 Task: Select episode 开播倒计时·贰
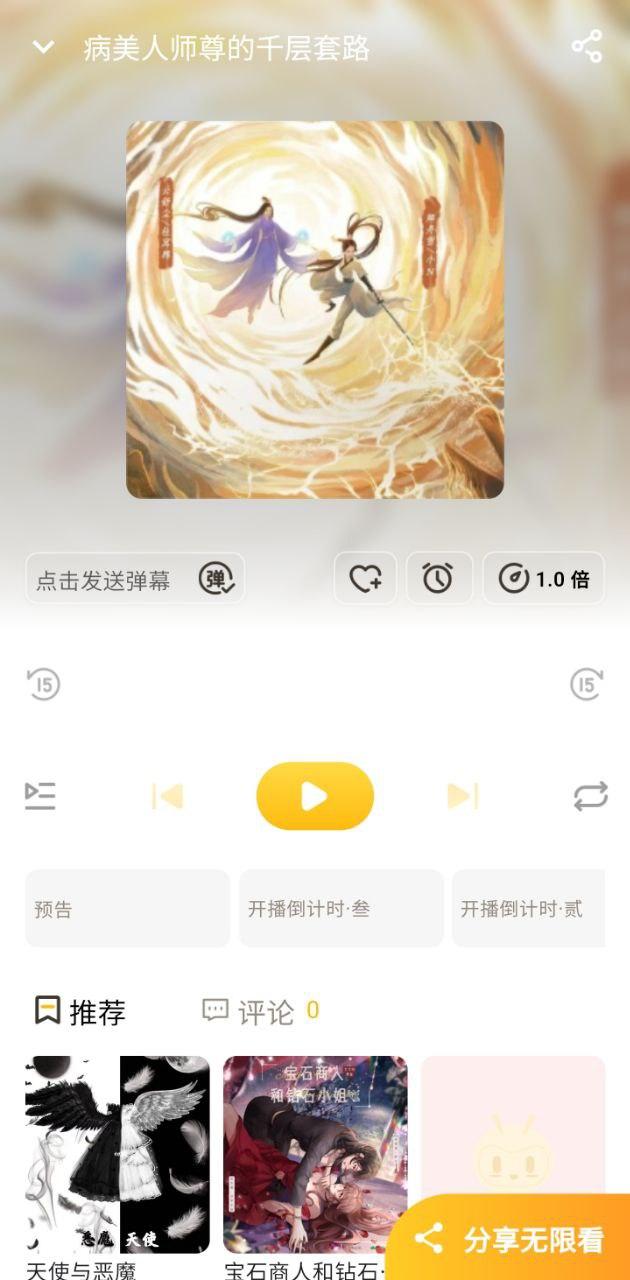tap(529, 908)
